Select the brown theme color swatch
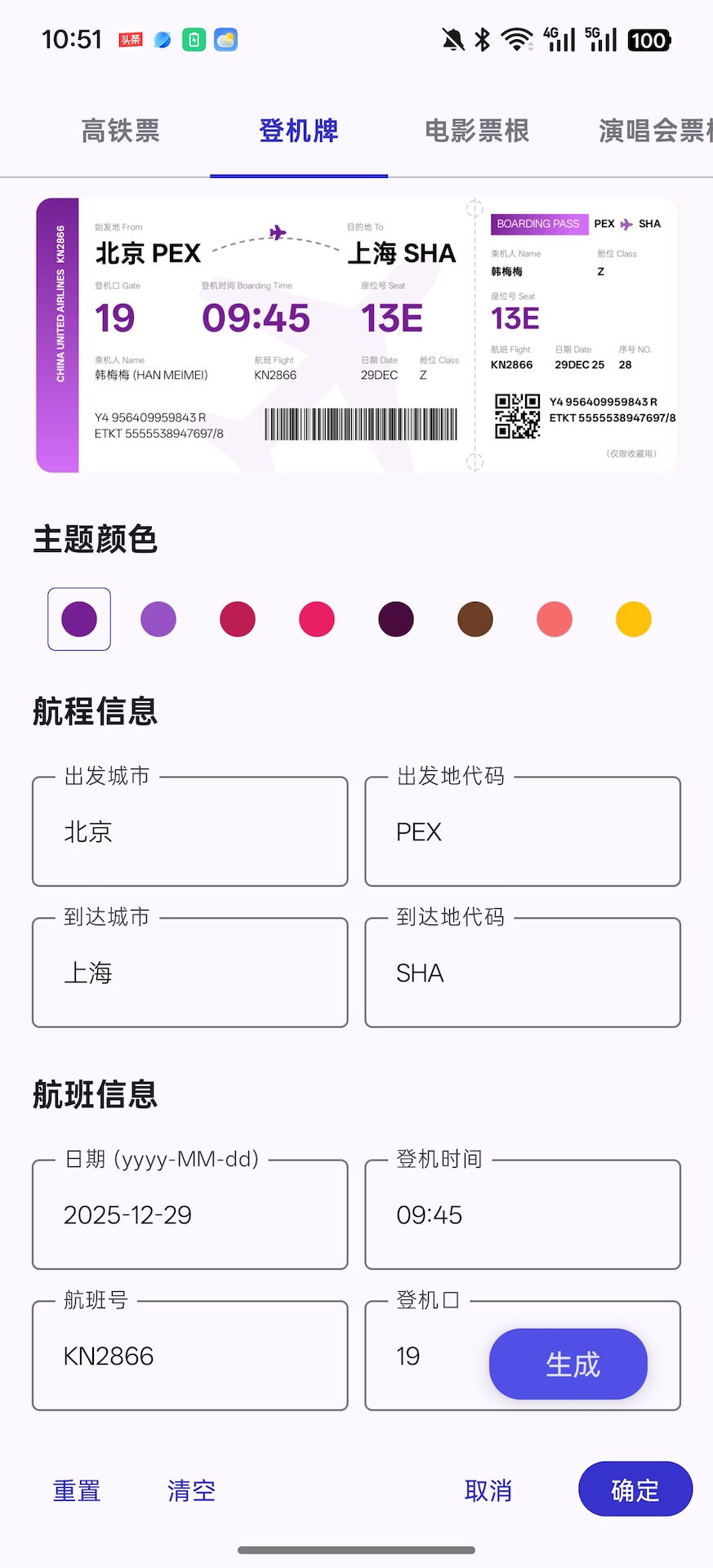The width and height of the screenshot is (713, 1568). pos(475,618)
